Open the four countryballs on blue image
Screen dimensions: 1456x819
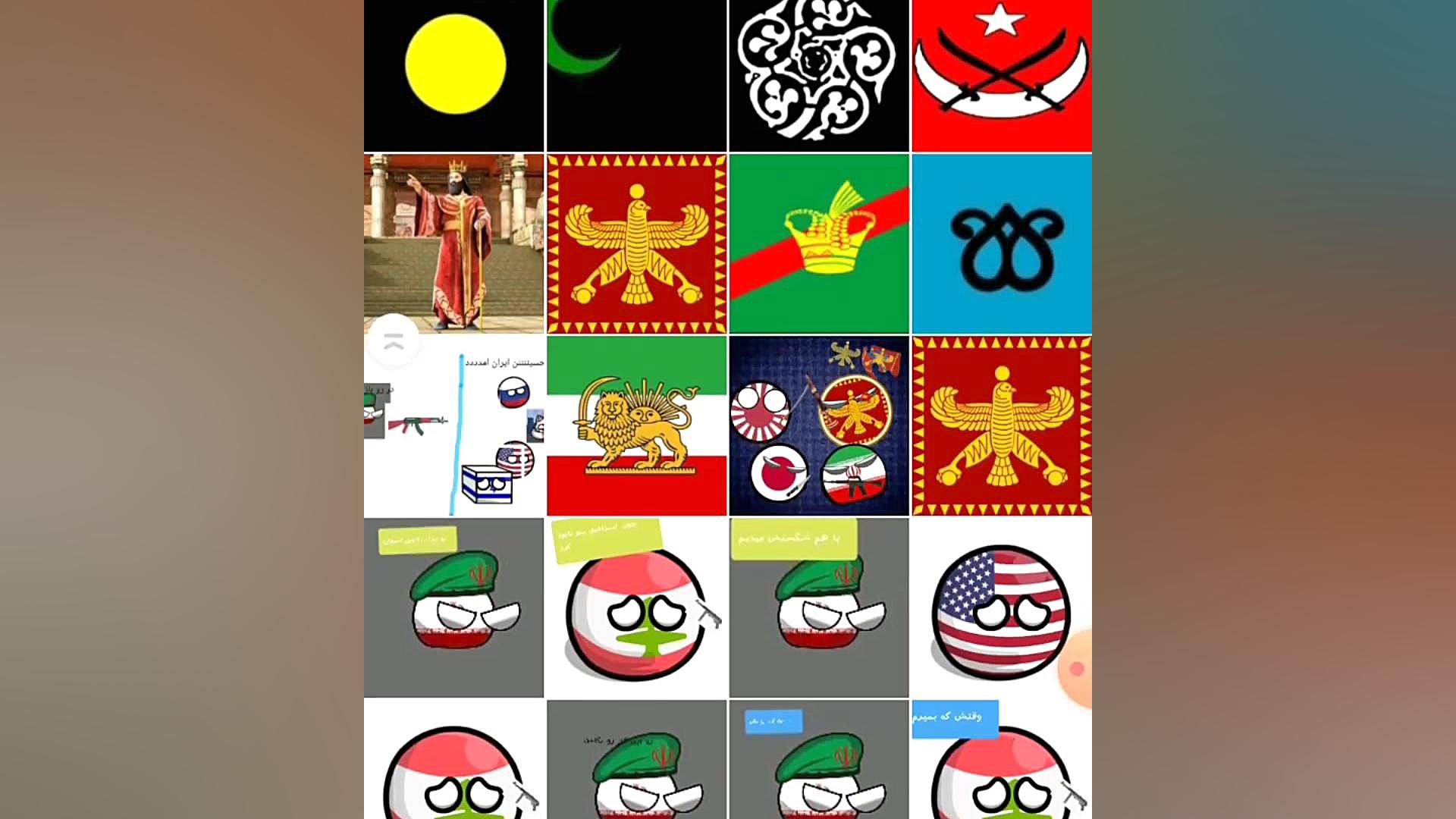point(818,425)
